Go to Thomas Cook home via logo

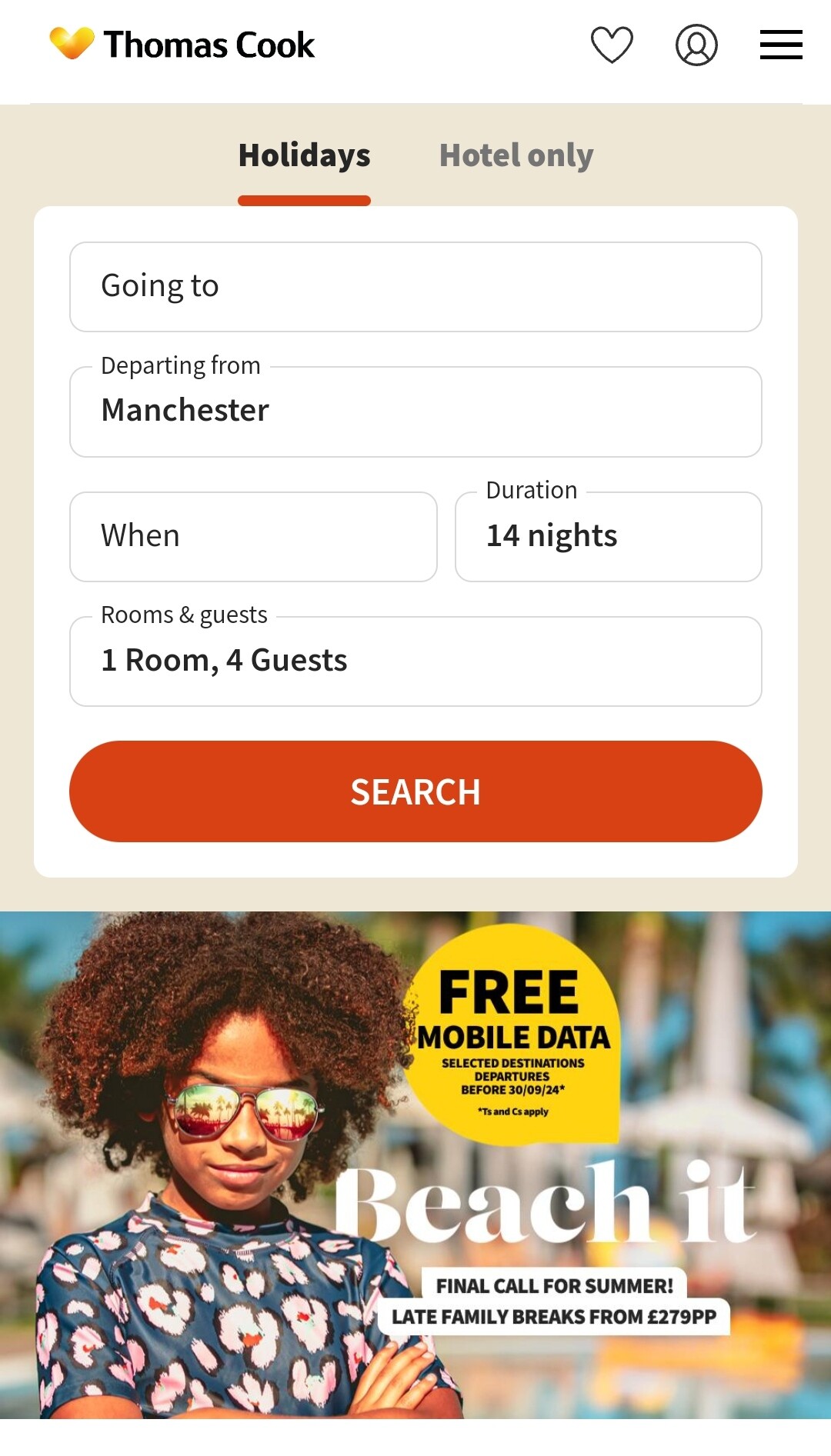[182, 45]
